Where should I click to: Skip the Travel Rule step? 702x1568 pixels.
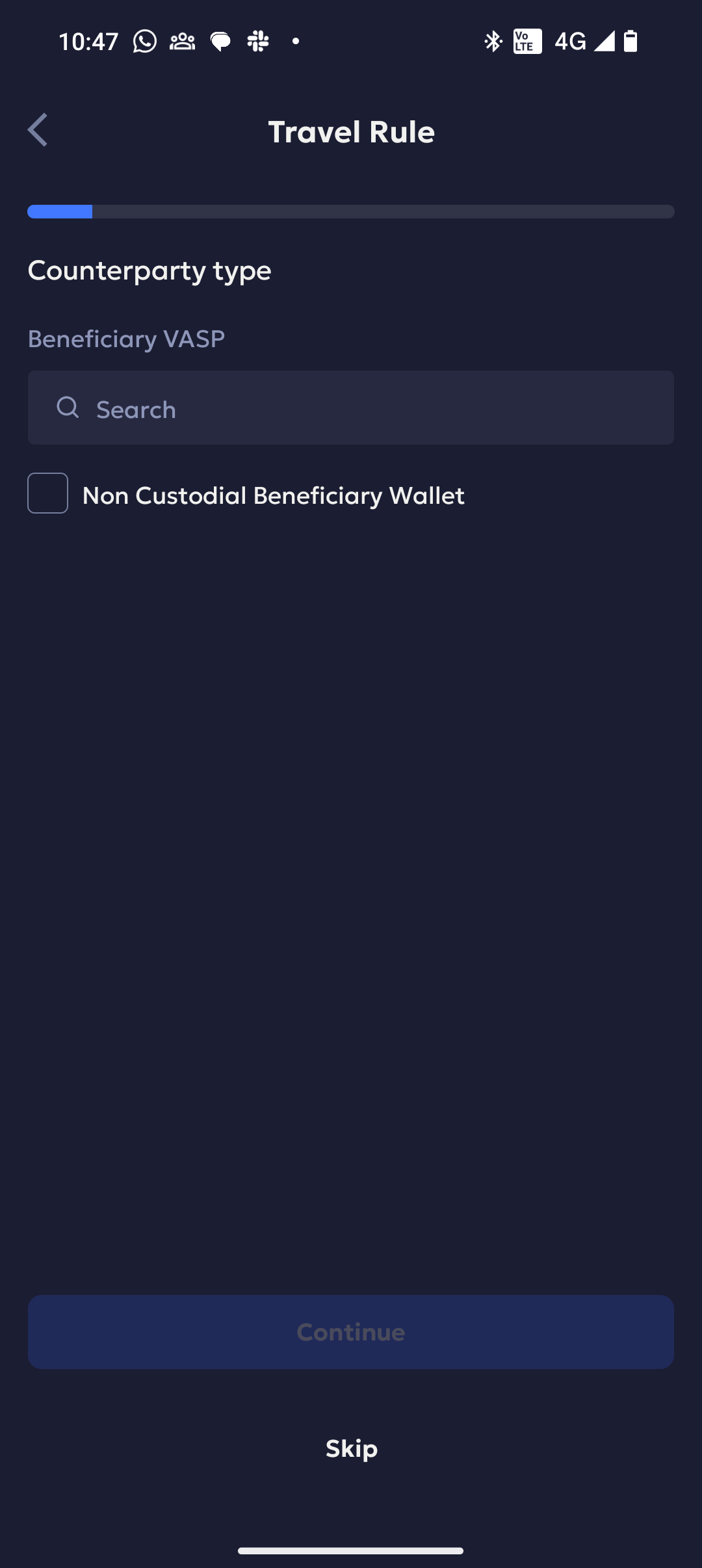(x=352, y=1449)
